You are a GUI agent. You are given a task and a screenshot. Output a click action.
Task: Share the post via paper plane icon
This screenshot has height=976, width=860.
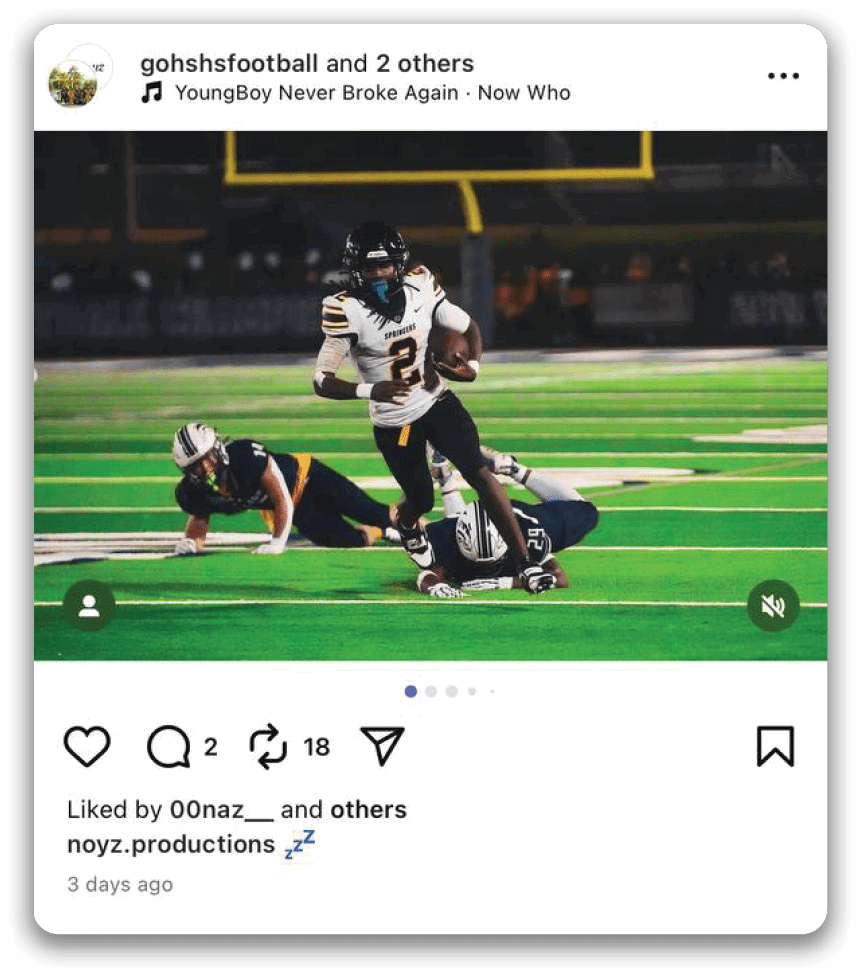[x=382, y=746]
